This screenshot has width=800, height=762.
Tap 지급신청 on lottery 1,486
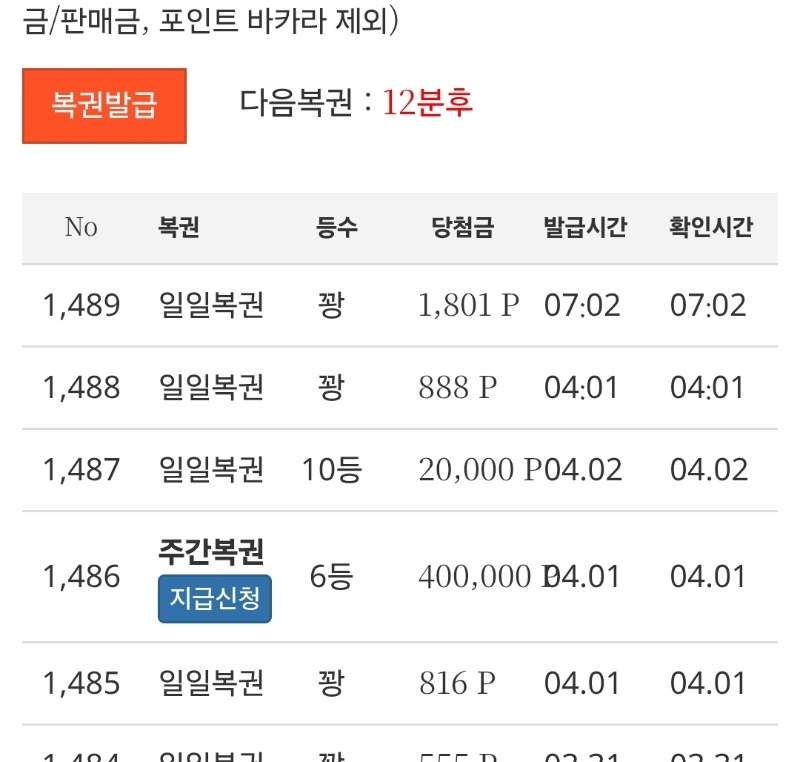click(x=215, y=598)
